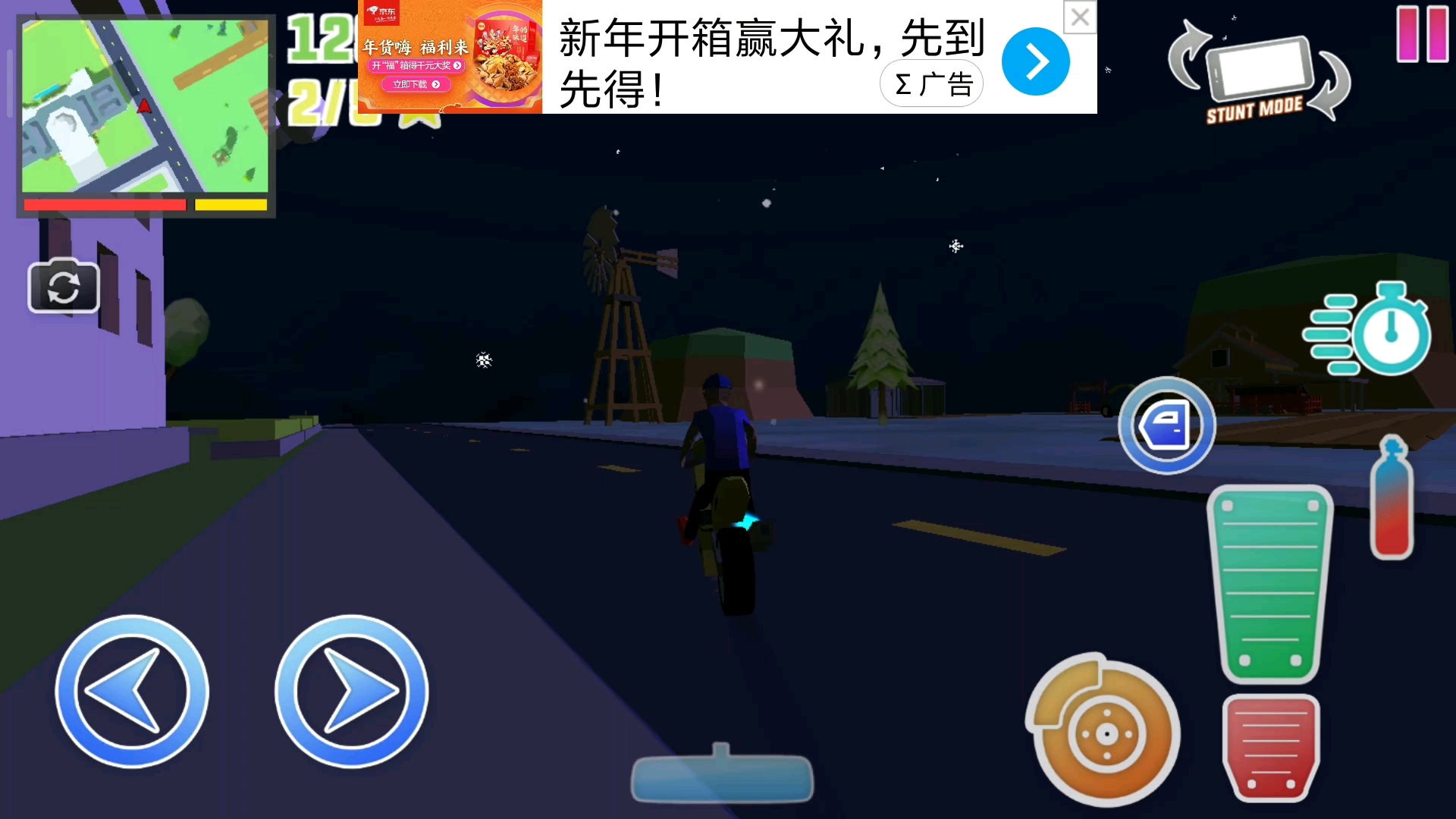This screenshot has width=1456, height=819.
Task: Exit the vehicle with the door button
Action: 1166,425
